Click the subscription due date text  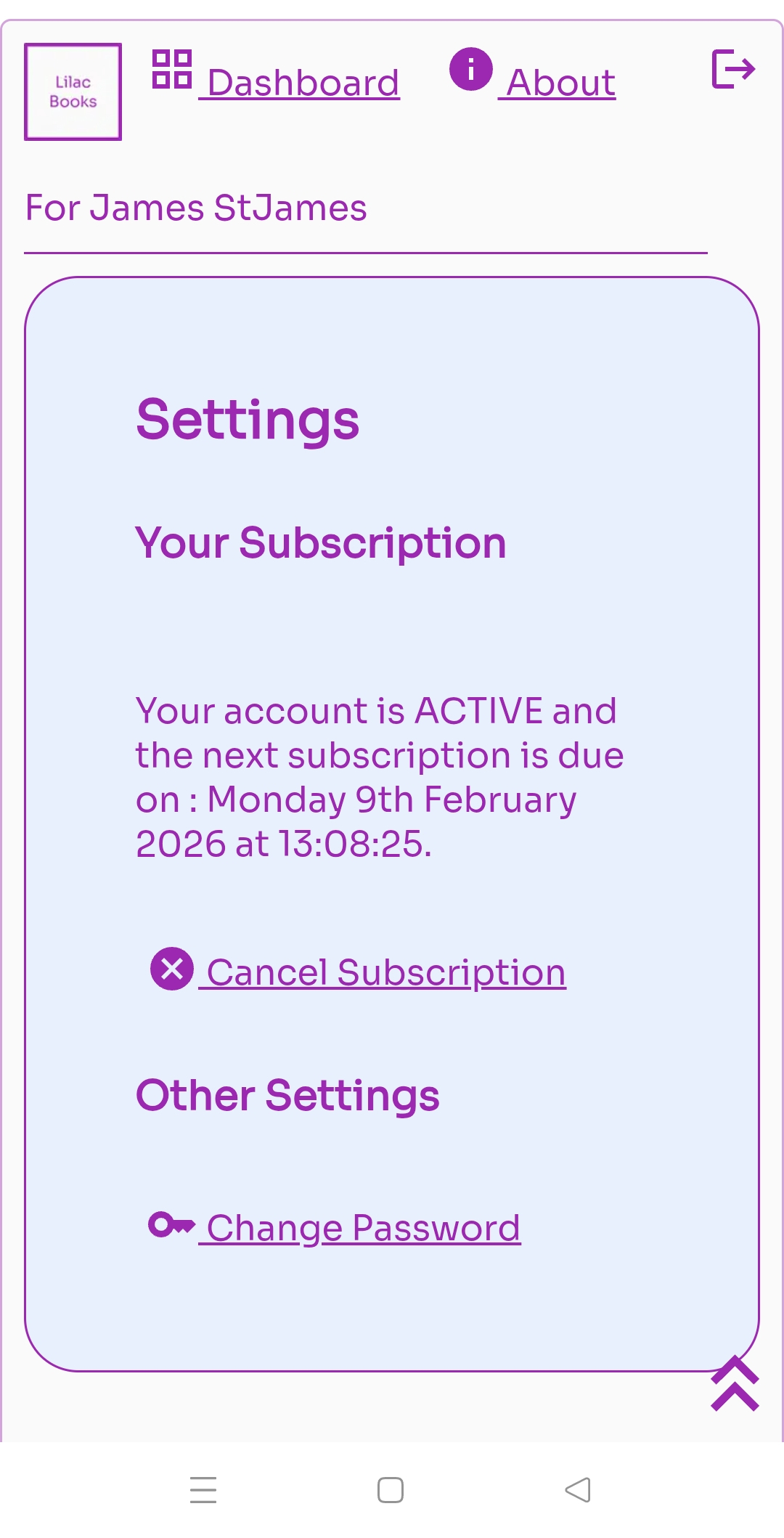pyautogui.click(x=377, y=777)
